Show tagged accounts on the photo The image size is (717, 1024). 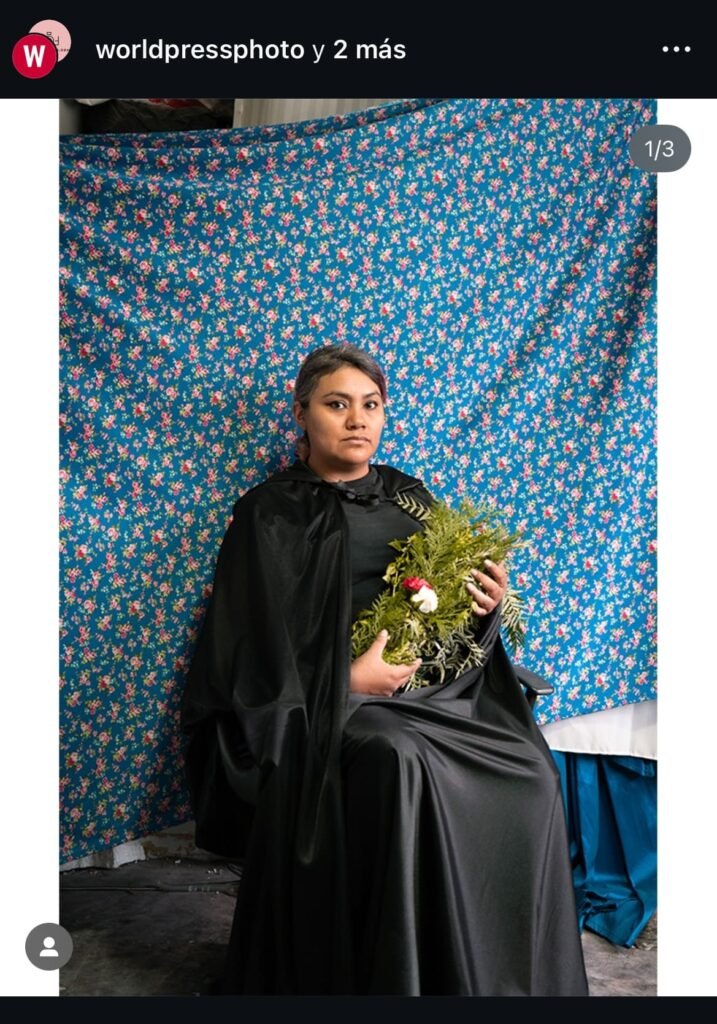tap(49, 946)
